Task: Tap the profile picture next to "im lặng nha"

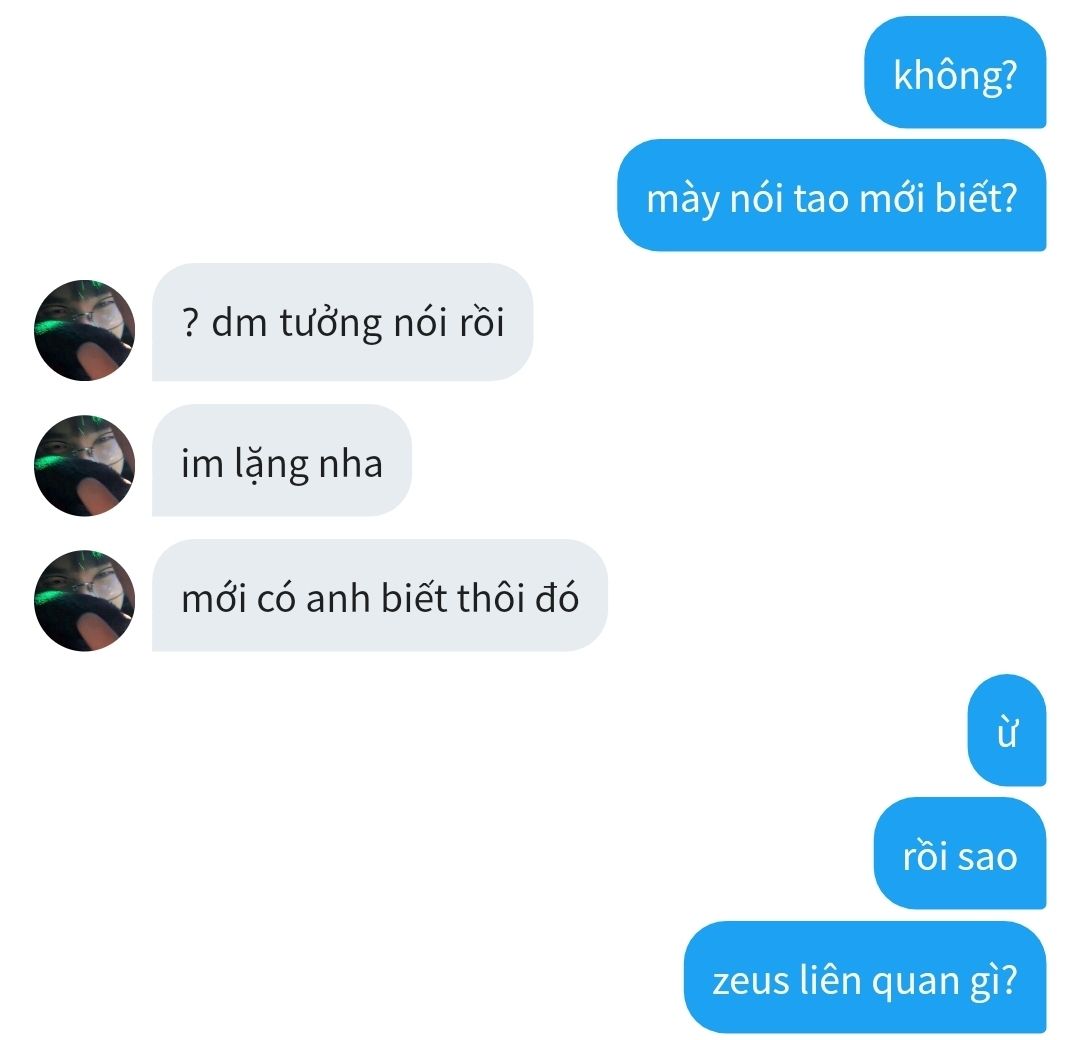Action: pos(84,466)
